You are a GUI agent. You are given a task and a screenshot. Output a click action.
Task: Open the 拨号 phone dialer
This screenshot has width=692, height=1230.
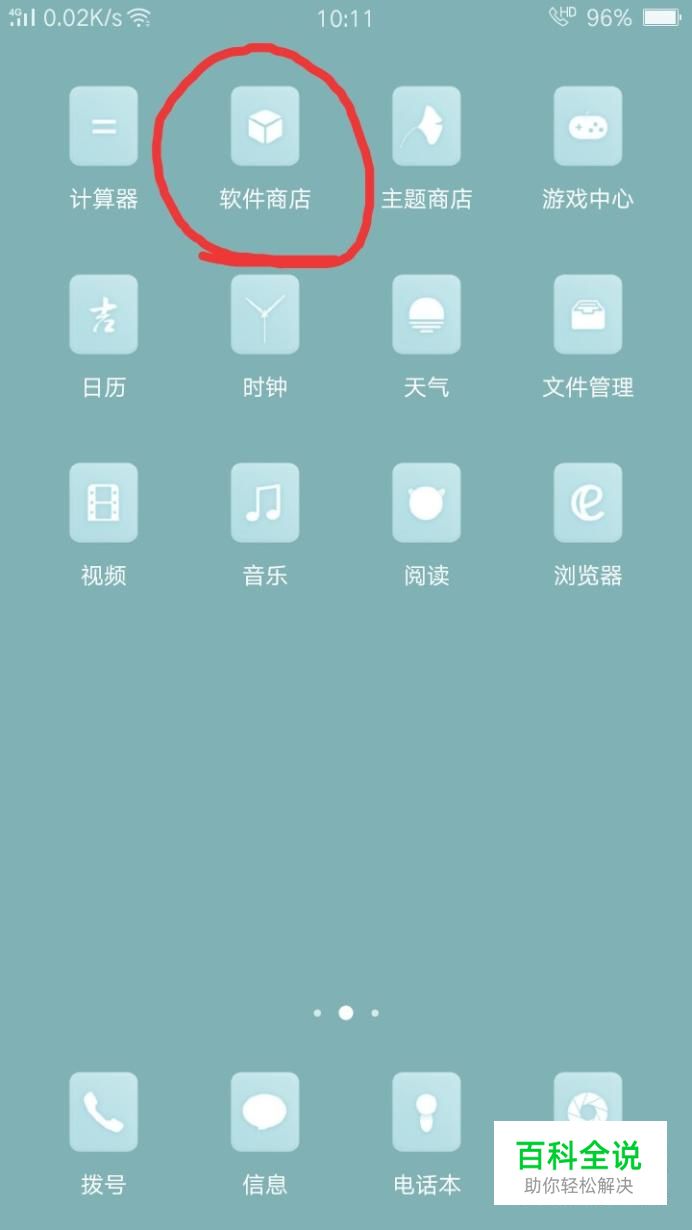point(104,1112)
